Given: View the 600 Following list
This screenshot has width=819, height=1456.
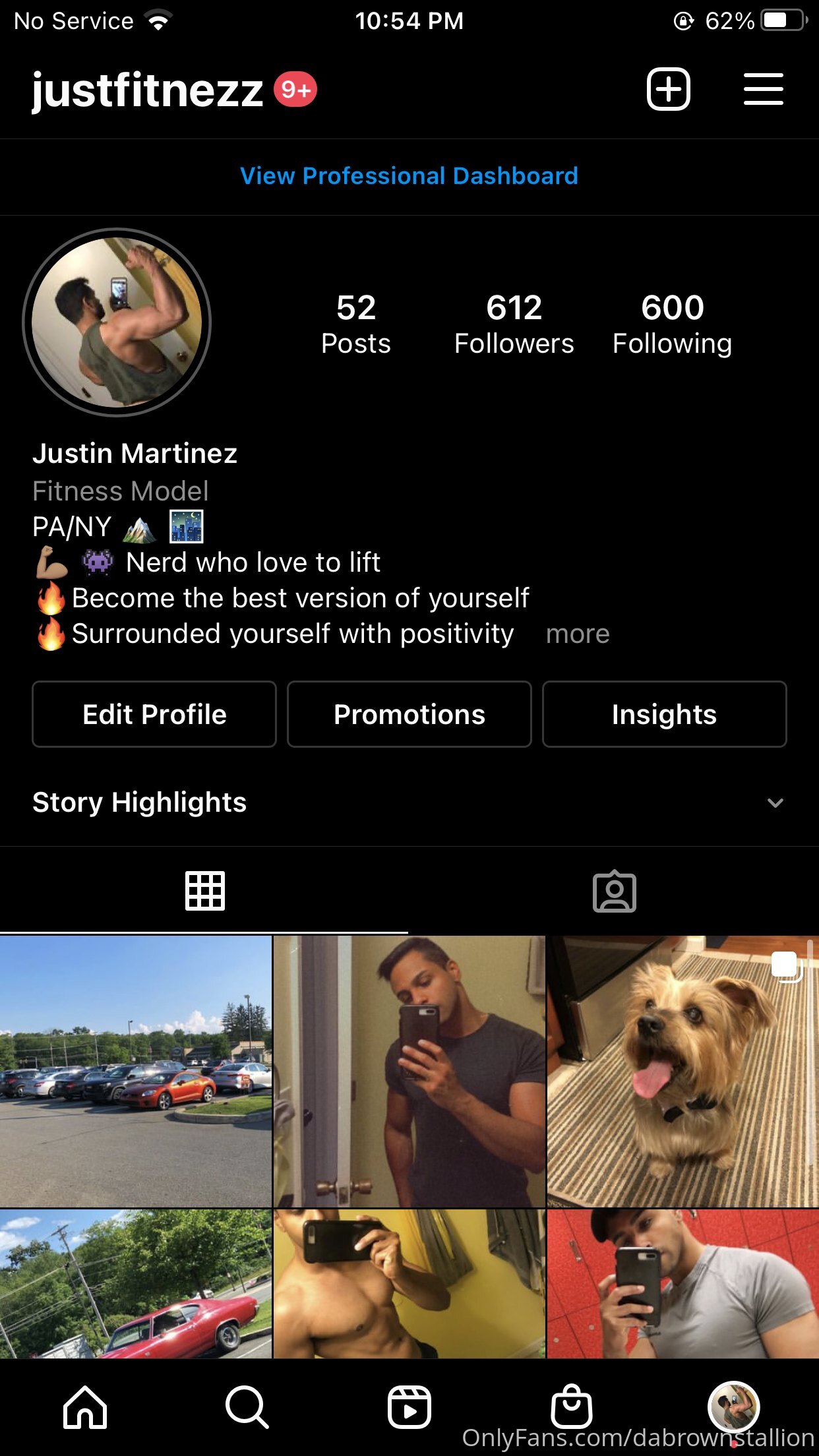Looking at the screenshot, I should click(x=672, y=324).
